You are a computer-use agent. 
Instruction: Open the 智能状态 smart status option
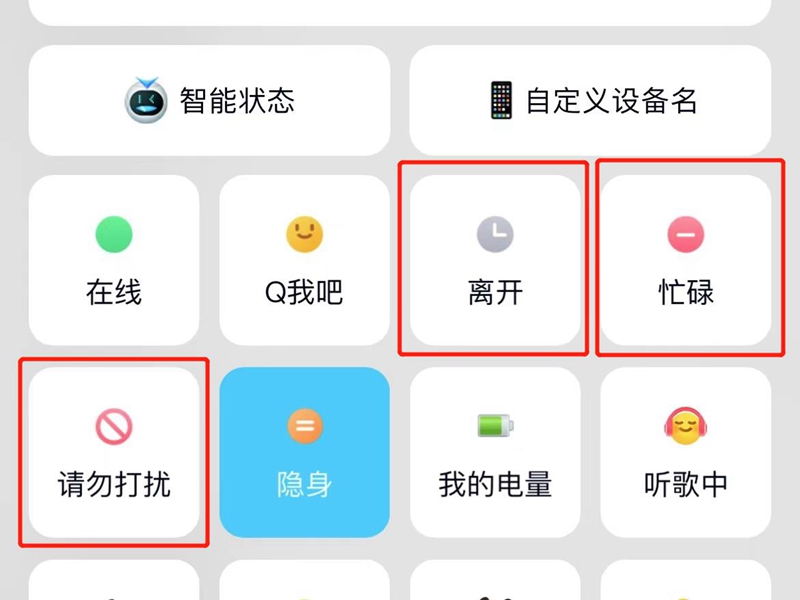[x=209, y=101]
